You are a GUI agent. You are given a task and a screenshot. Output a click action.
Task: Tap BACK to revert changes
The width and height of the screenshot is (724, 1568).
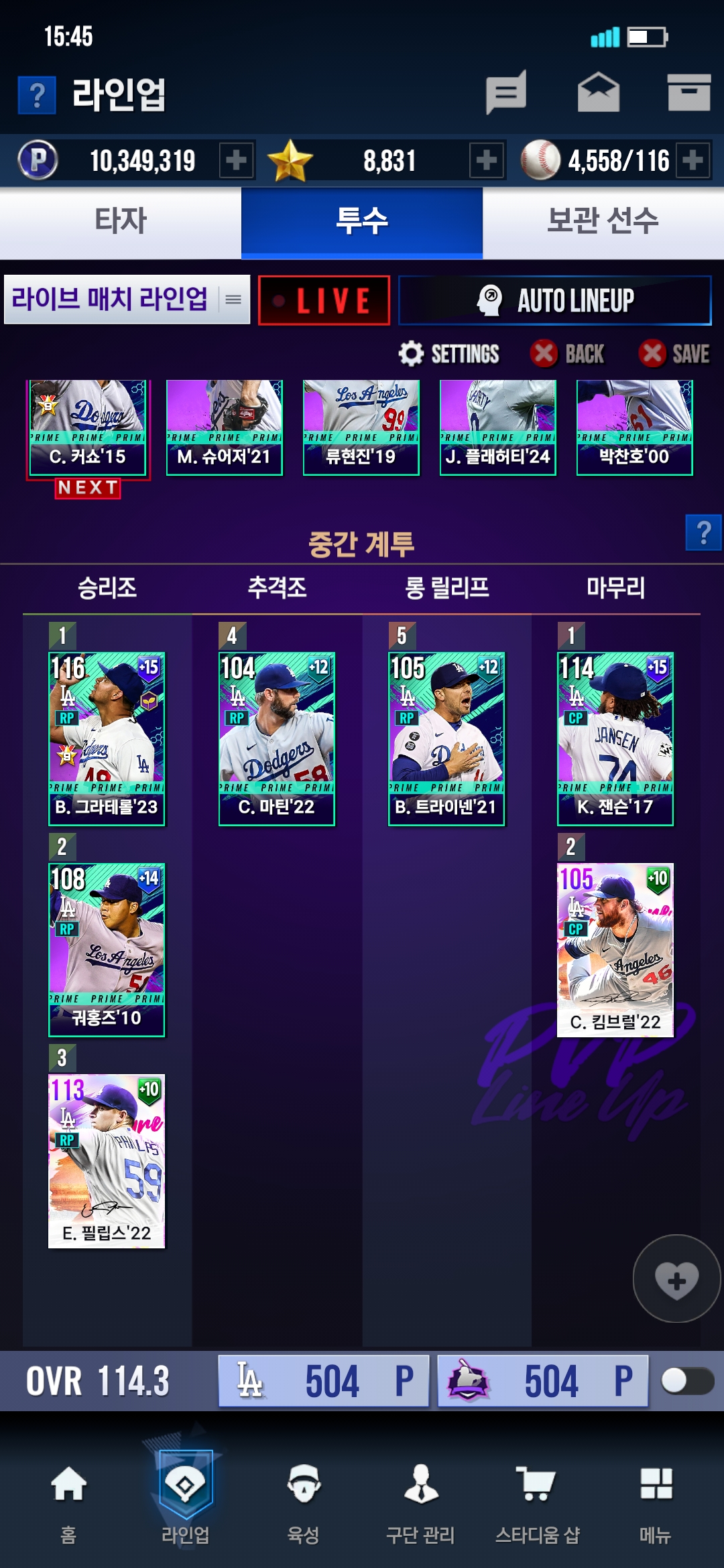pos(567,354)
